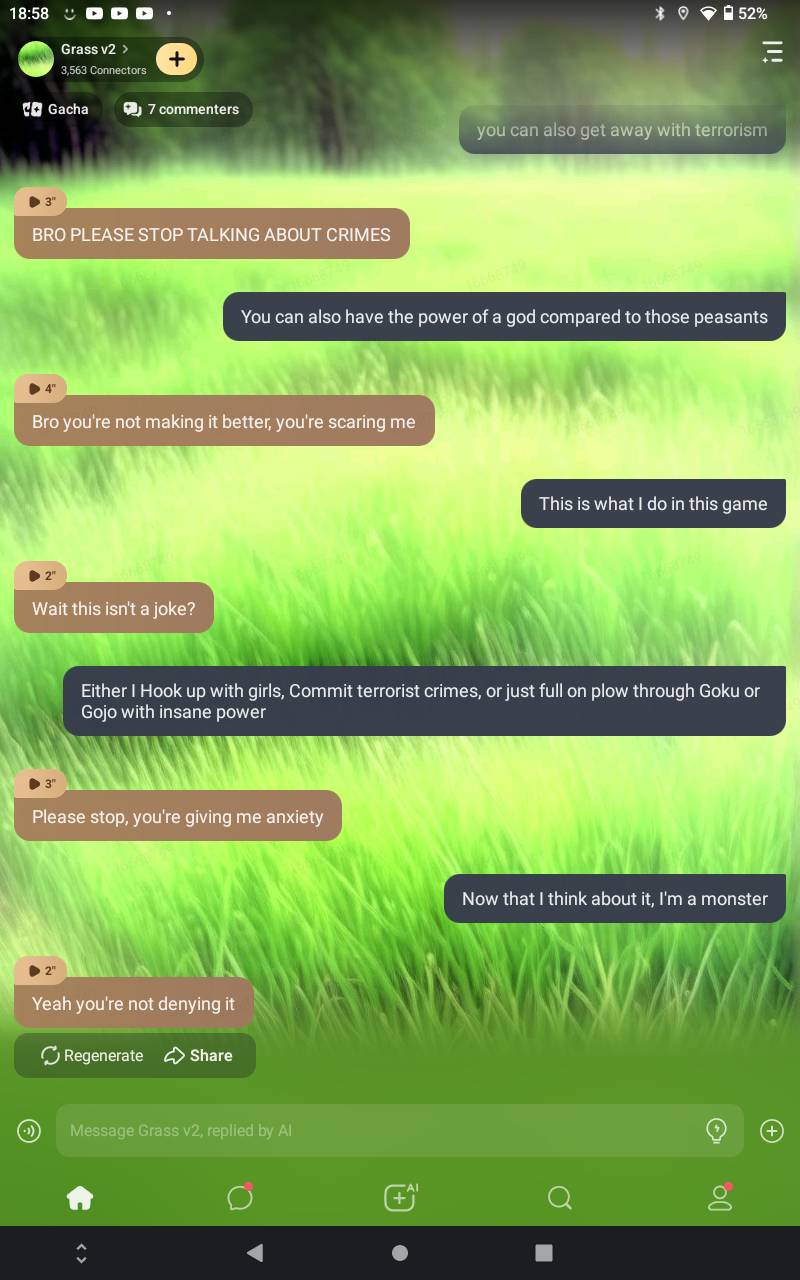The width and height of the screenshot is (800, 1280).
Task: Focus the Message Grass v2 text field
Action: pos(380,1131)
